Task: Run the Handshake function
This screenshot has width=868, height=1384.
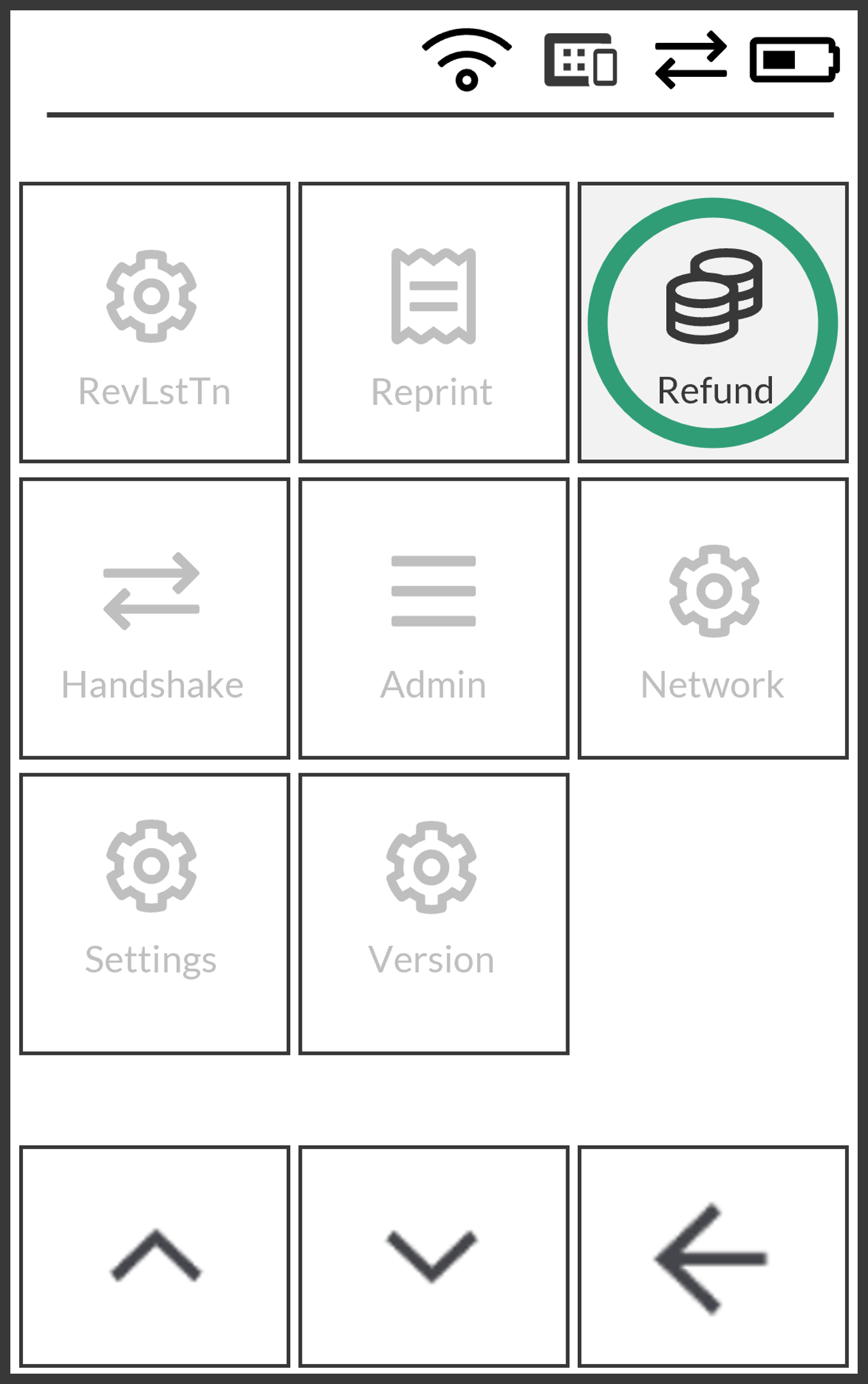Action: (x=154, y=618)
